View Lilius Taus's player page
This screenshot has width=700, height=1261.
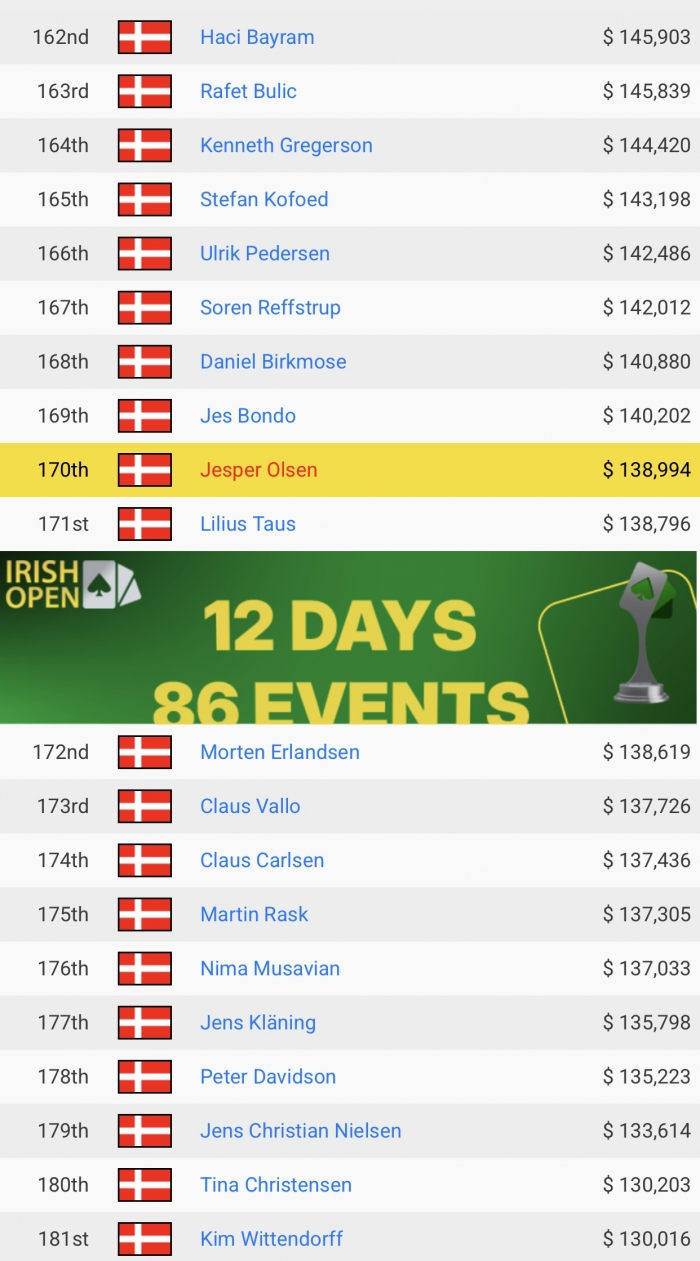[x=248, y=523]
